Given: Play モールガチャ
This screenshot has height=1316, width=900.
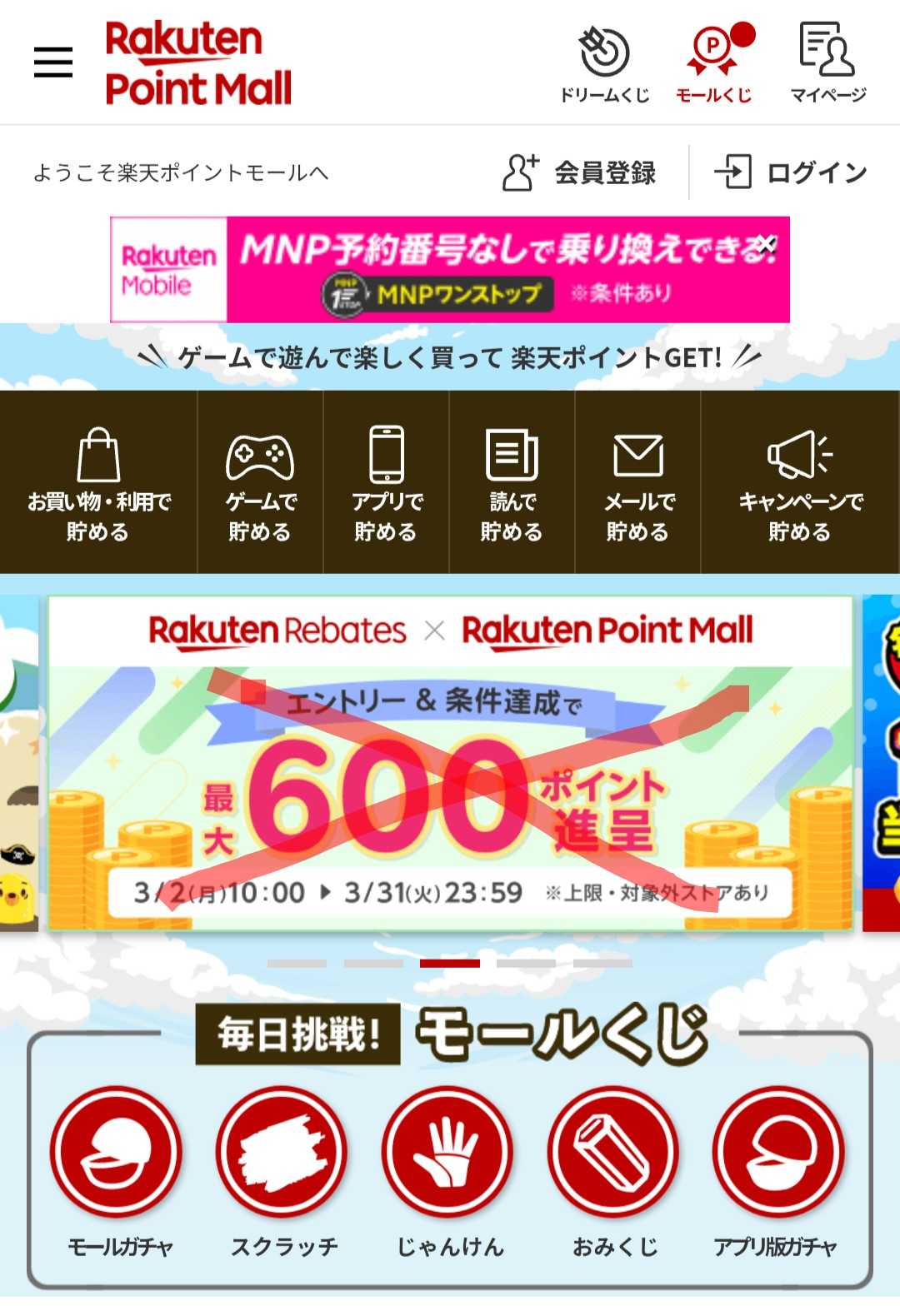Looking at the screenshot, I should [116, 1153].
